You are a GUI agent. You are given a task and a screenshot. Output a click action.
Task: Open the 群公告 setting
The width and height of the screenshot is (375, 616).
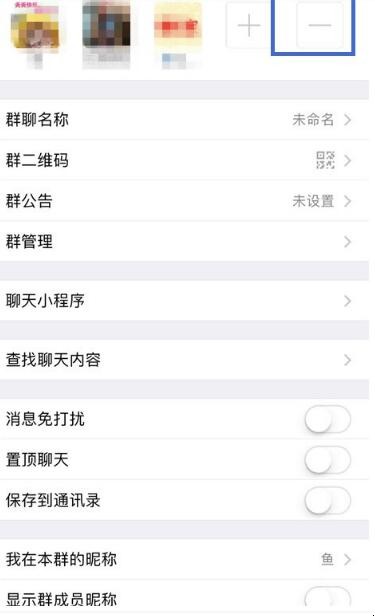(x=184, y=201)
